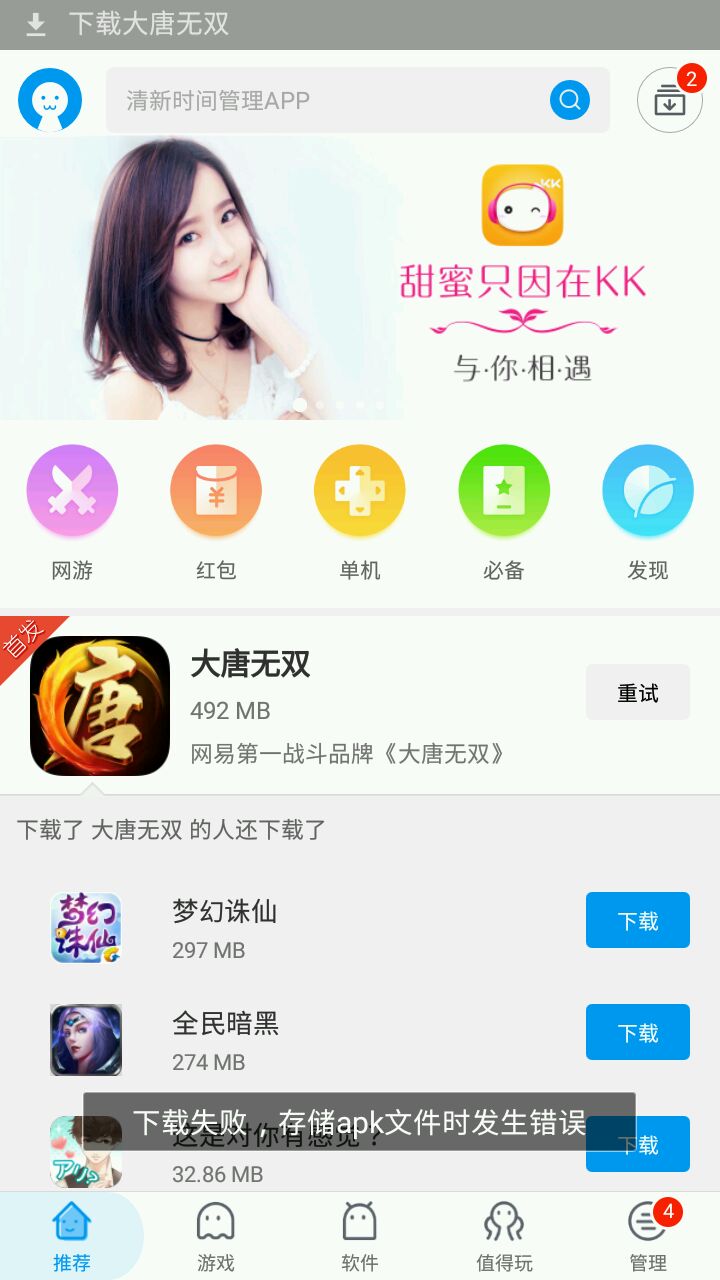The height and width of the screenshot is (1280, 720).
Task: Switch to the 值得玩 tab
Action: pos(504,1236)
